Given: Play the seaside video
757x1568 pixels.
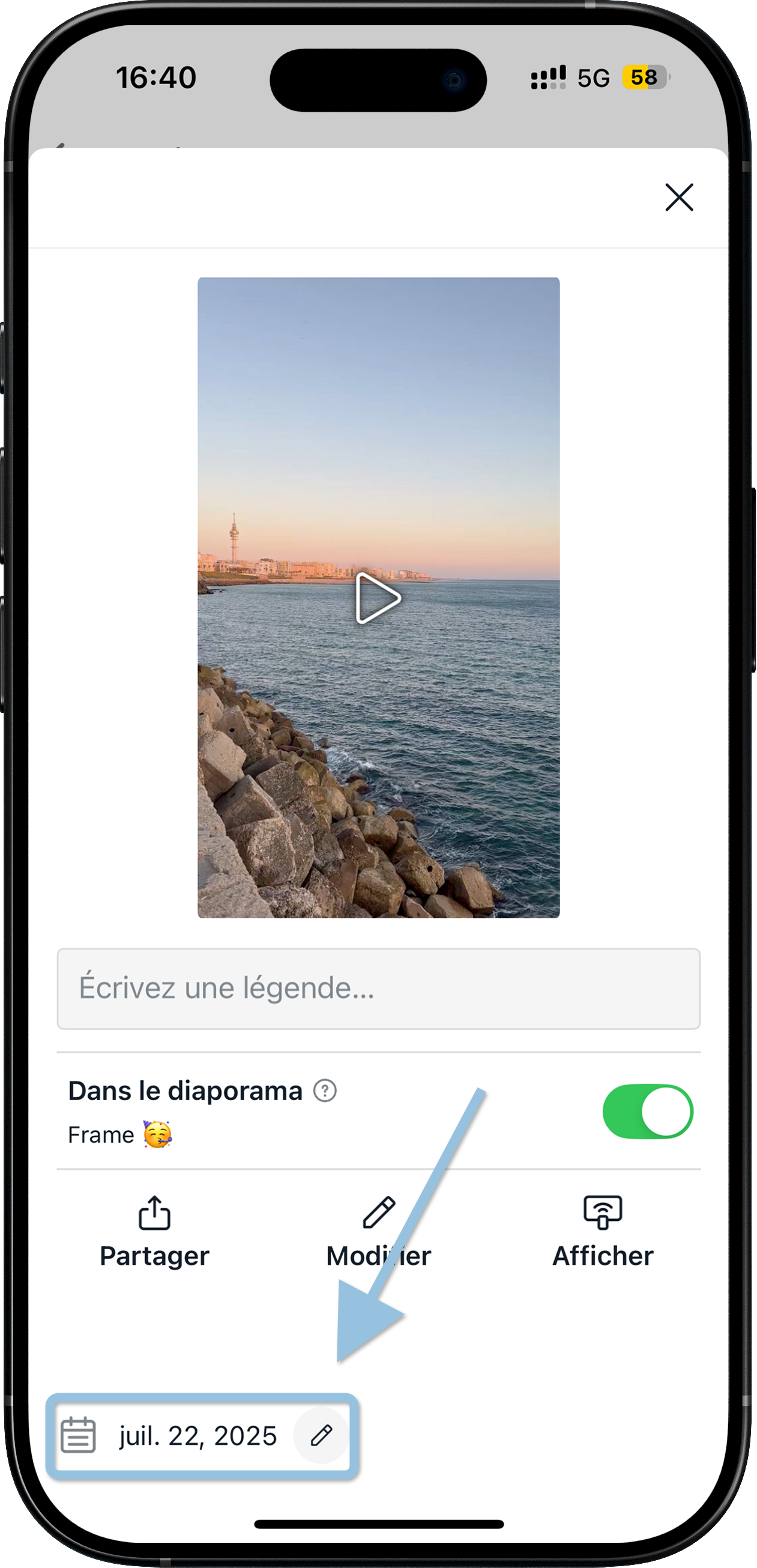Looking at the screenshot, I should pos(378,598).
